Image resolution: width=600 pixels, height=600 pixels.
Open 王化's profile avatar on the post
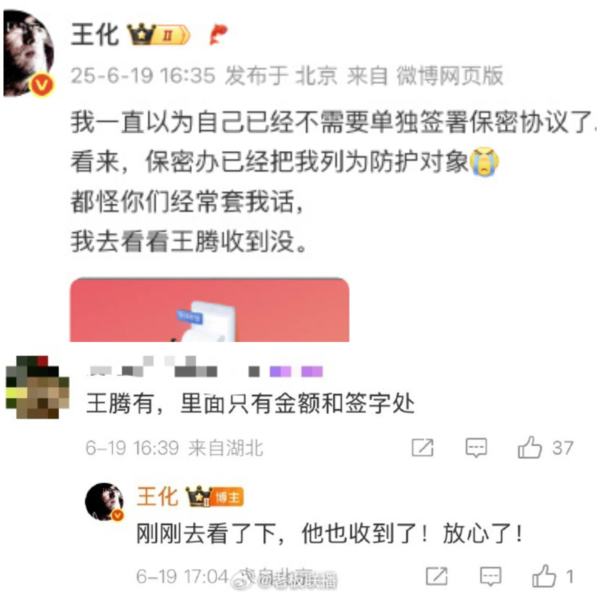pyautogui.click(x=29, y=53)
